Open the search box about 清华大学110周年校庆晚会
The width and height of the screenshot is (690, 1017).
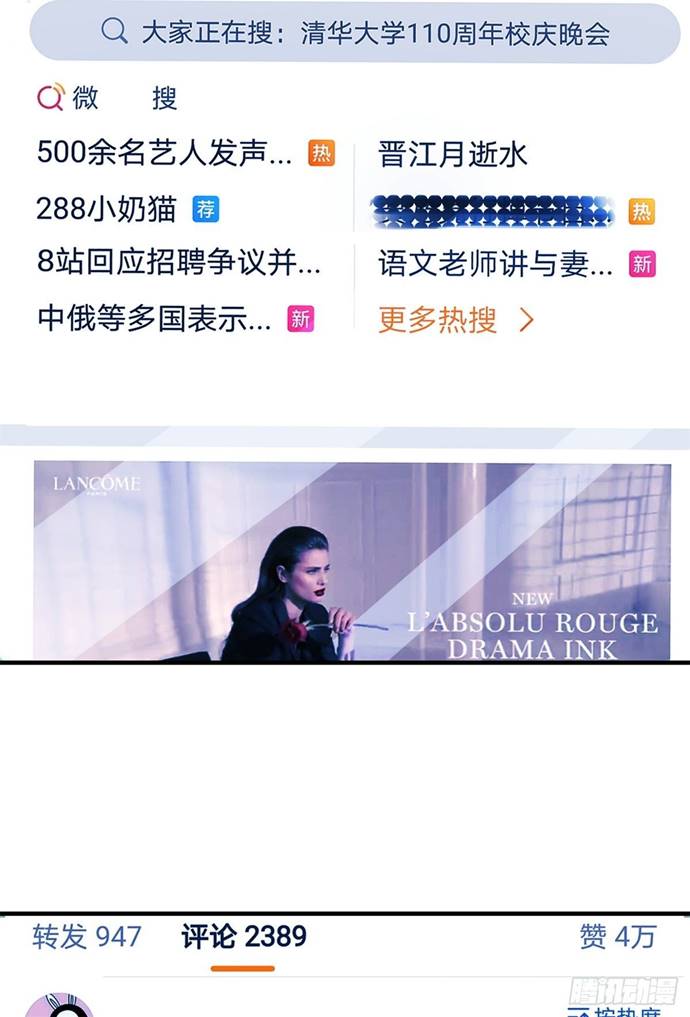[x=355, y=33]
